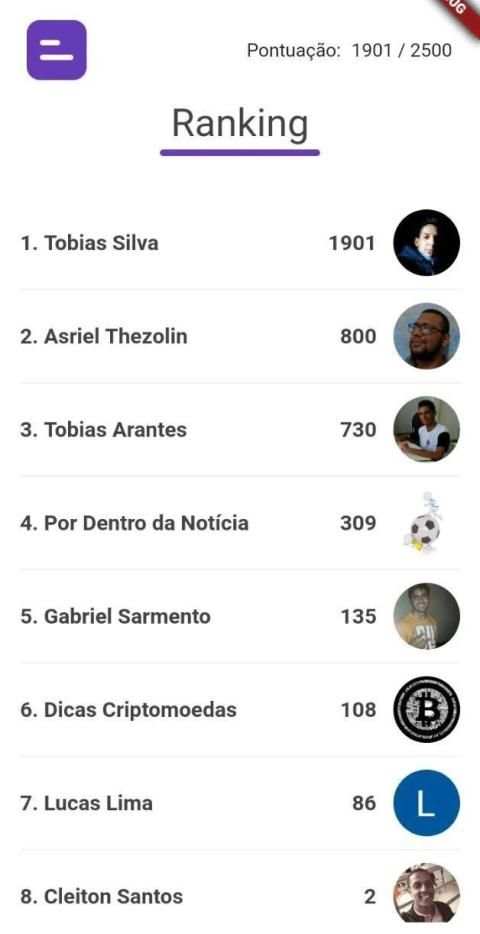This screenshot has height=934, width=480.
Task: Select Lucas Lima in the ranking
Action: click(x=240, y=803)
